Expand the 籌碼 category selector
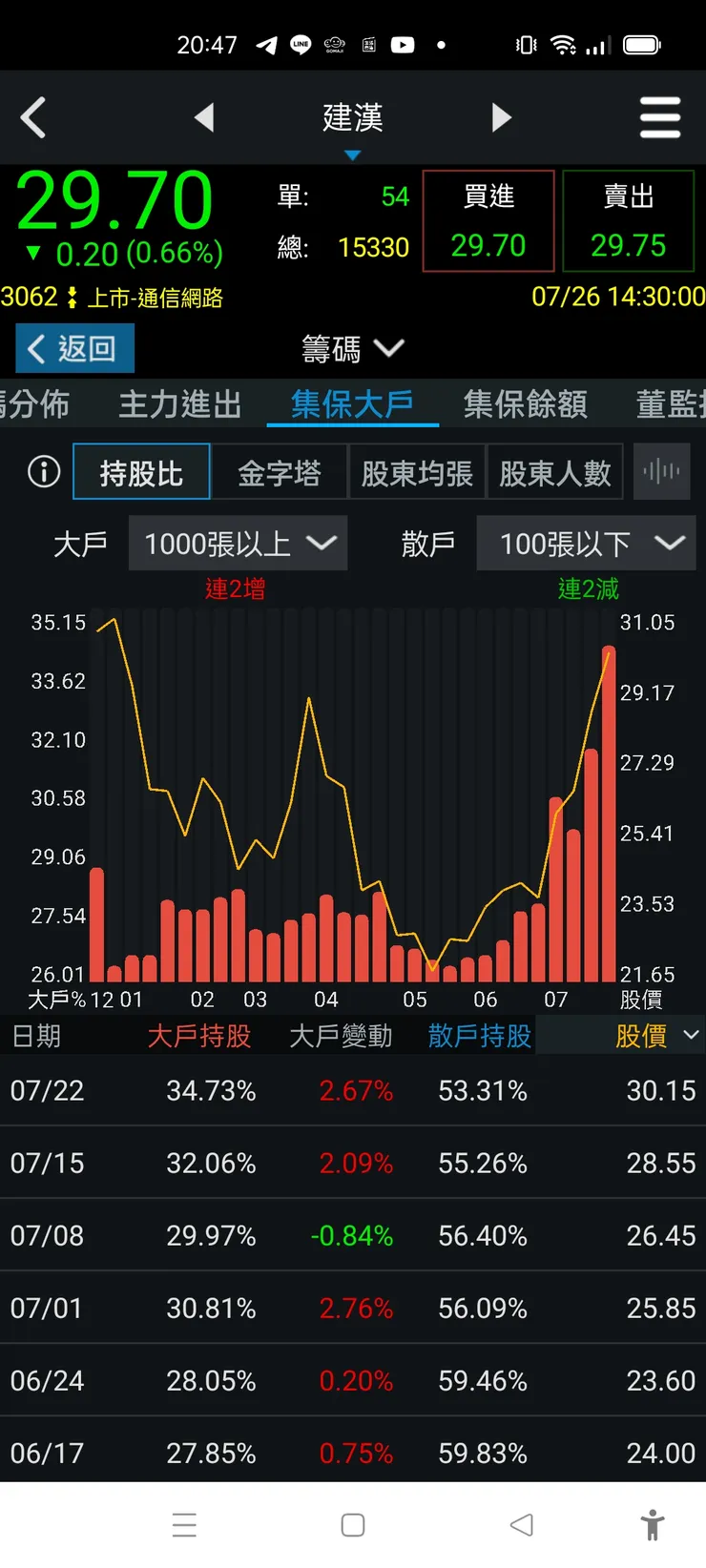Viewport: 706px width, 1568px height. 353,349
